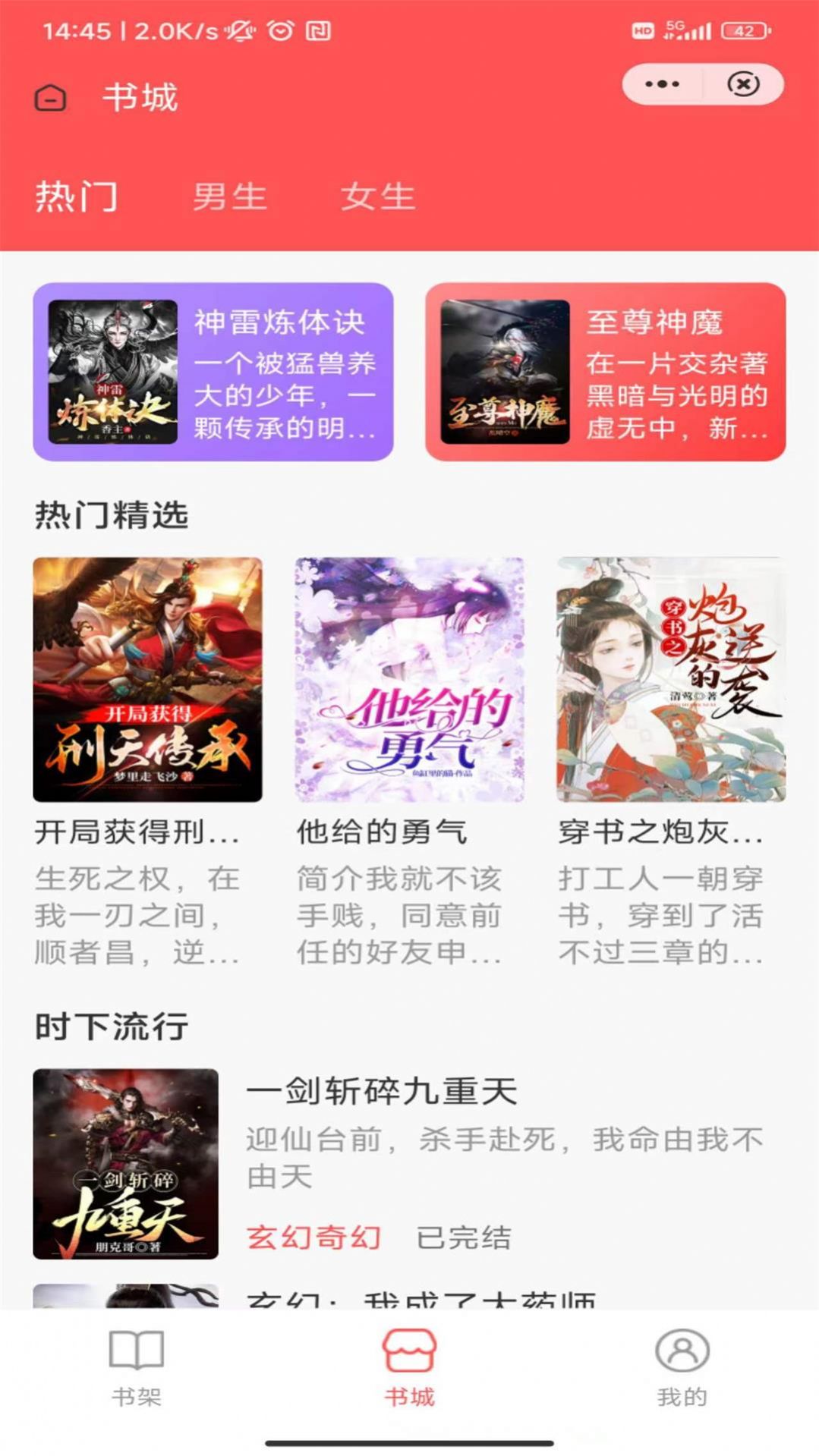Select the 热门 tab
Viewport: 819px width, 1456px height.
76,196
